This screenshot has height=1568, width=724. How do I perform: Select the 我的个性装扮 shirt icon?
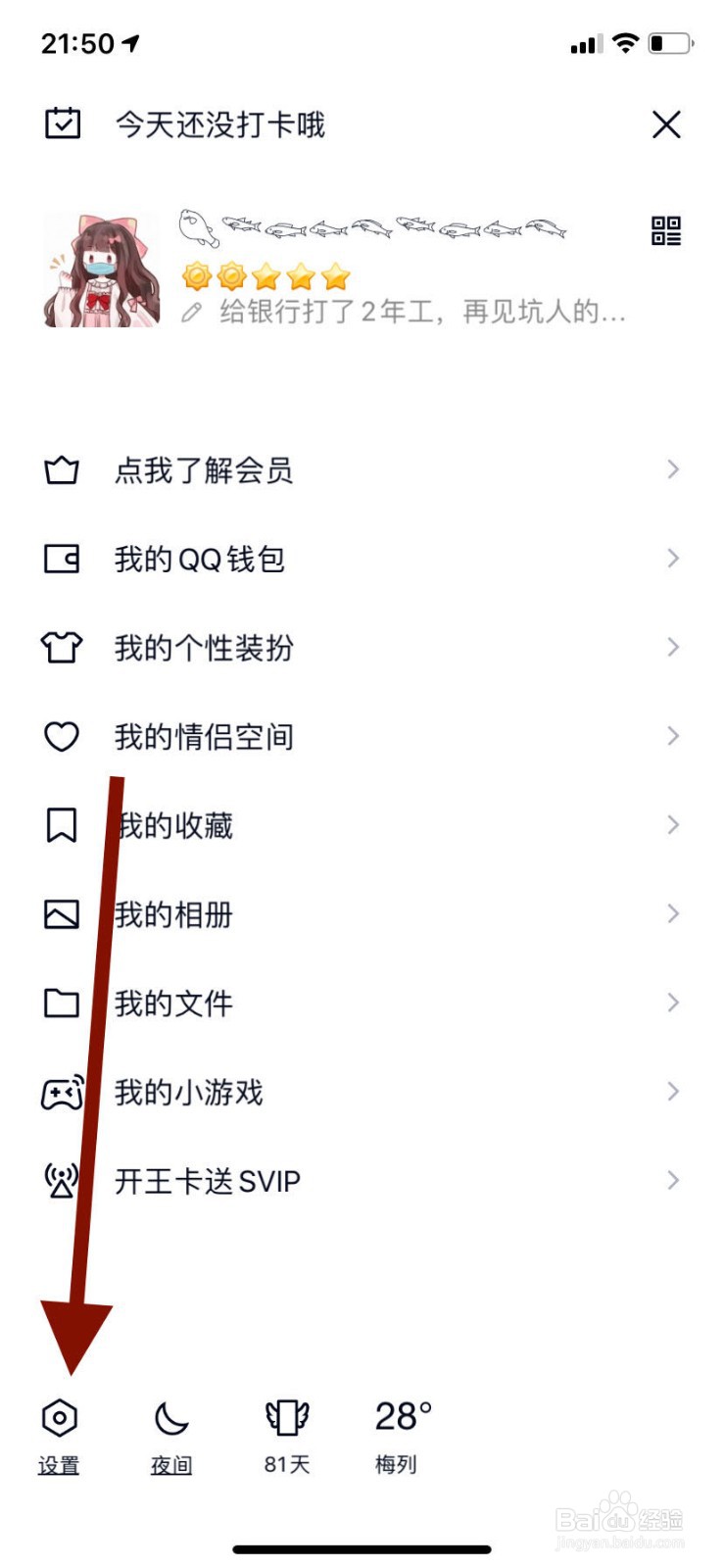pyautogui.click(x=61, y=648)
